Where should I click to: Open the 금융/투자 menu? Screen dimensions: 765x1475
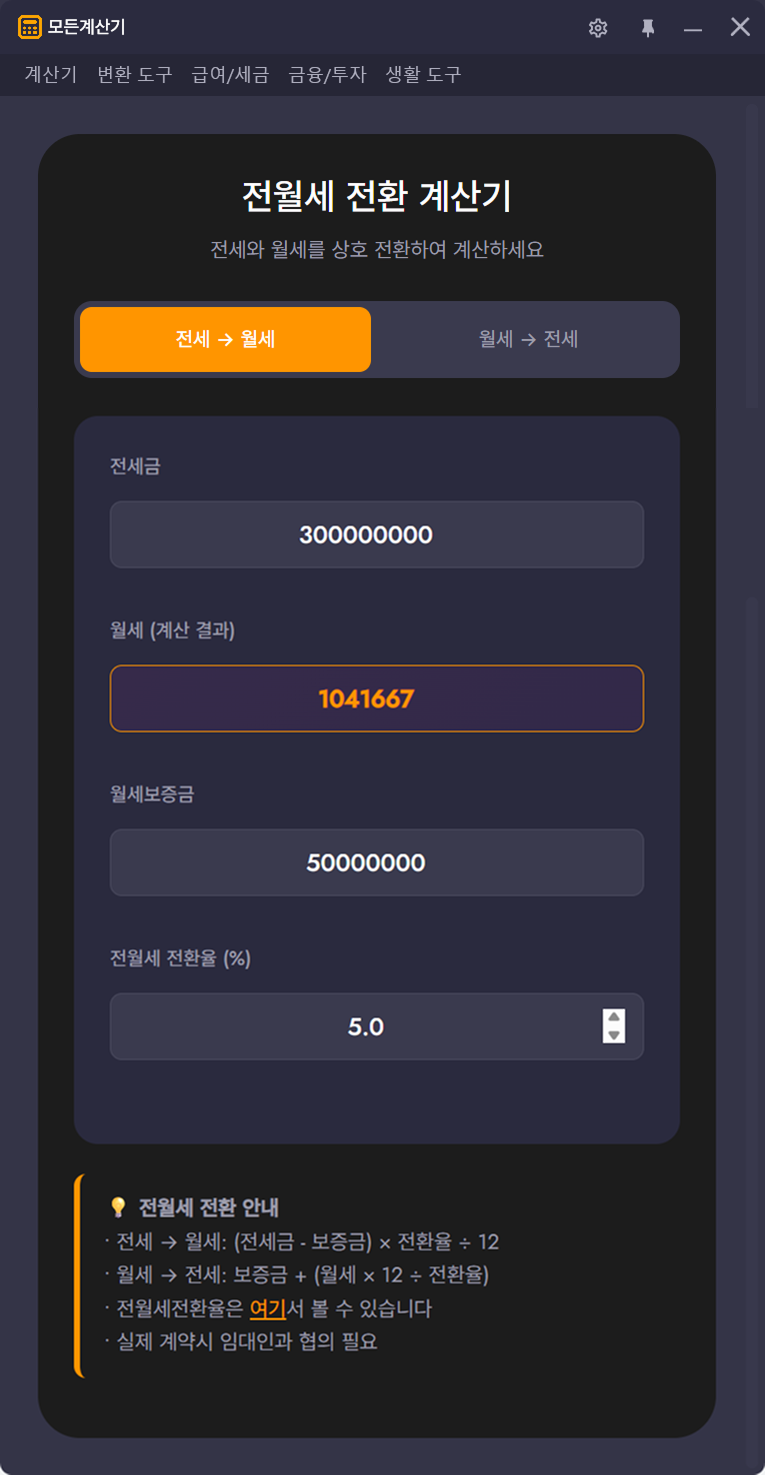coord(327,75)
